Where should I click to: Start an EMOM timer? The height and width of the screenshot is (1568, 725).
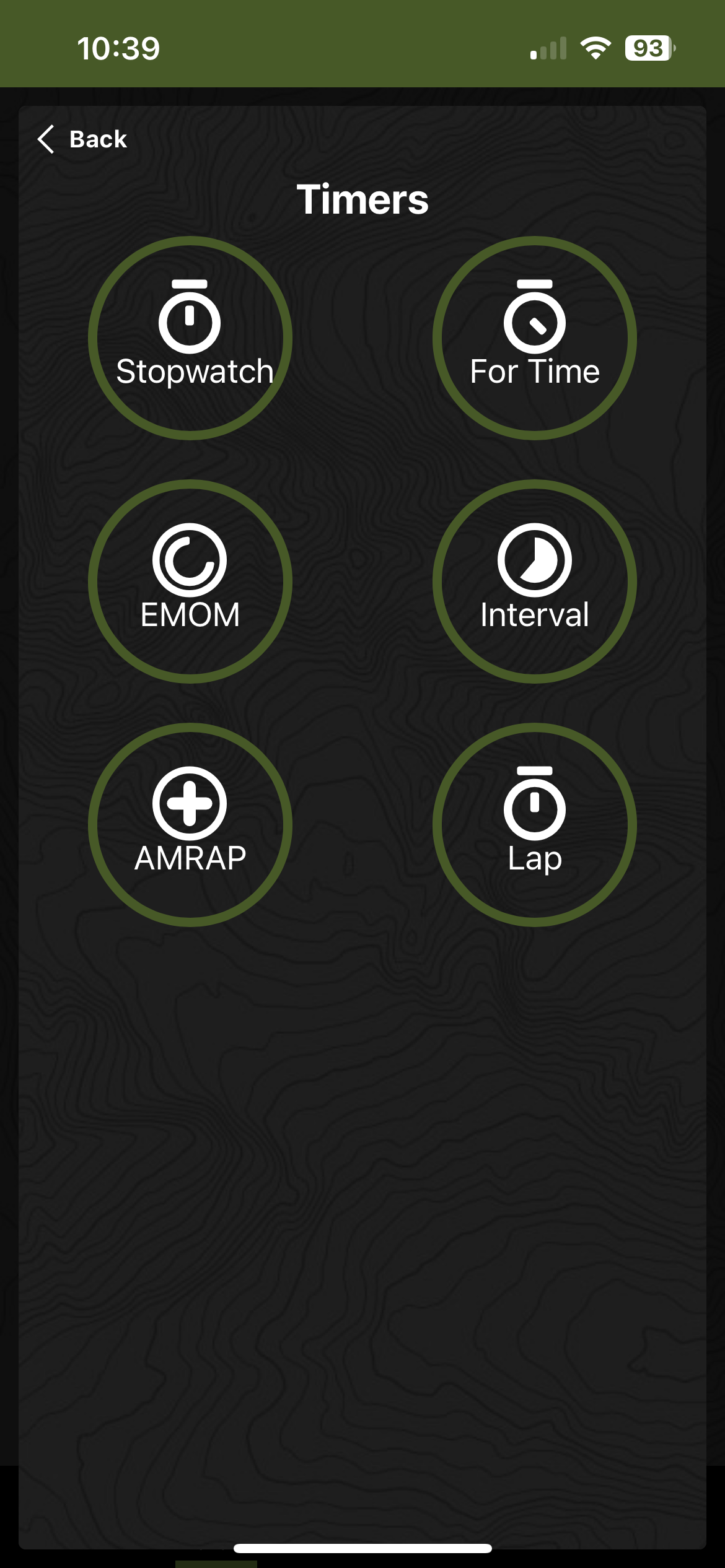(x=190, y=581)
